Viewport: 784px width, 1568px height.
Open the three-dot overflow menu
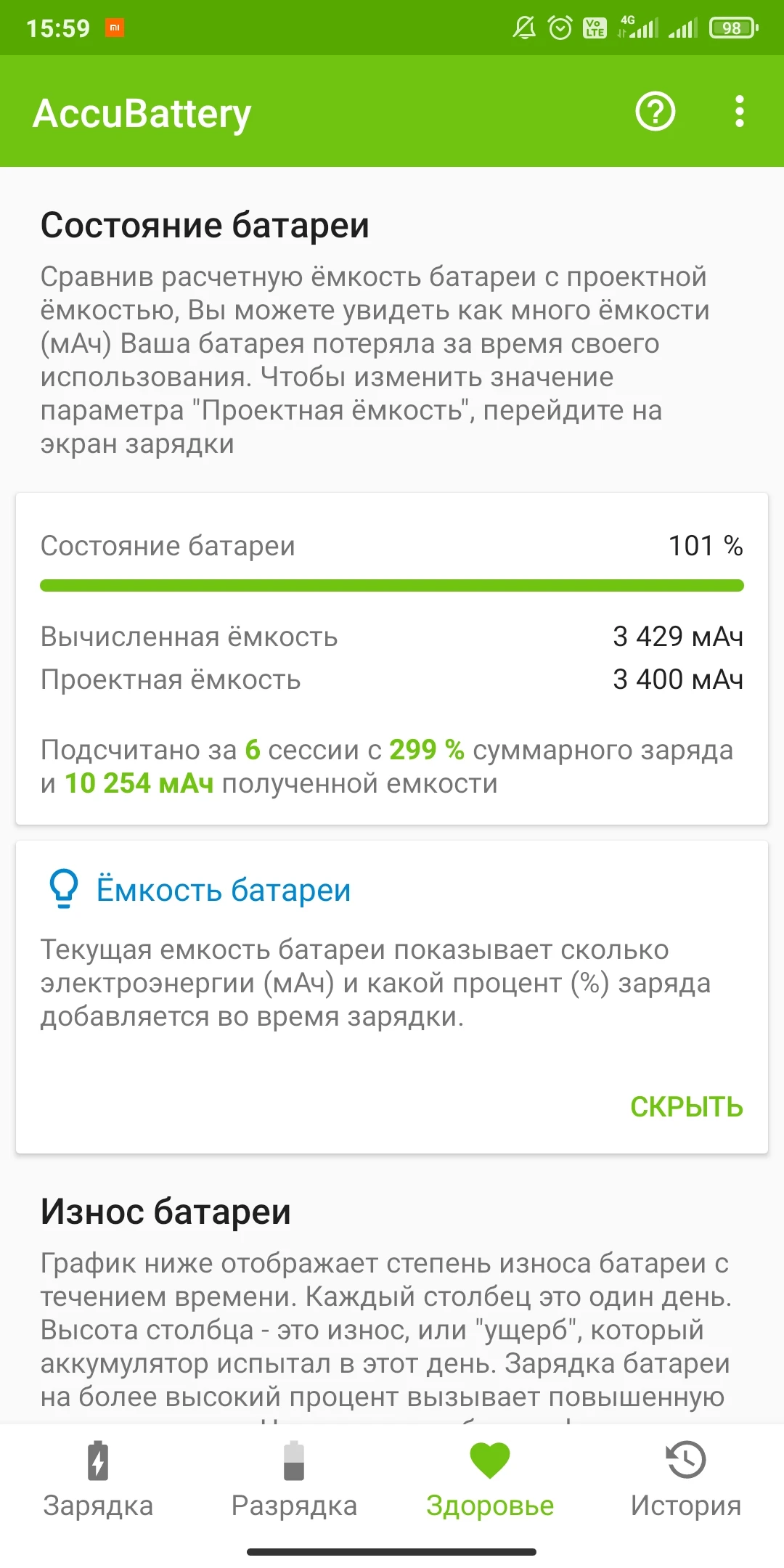point(739,112)
